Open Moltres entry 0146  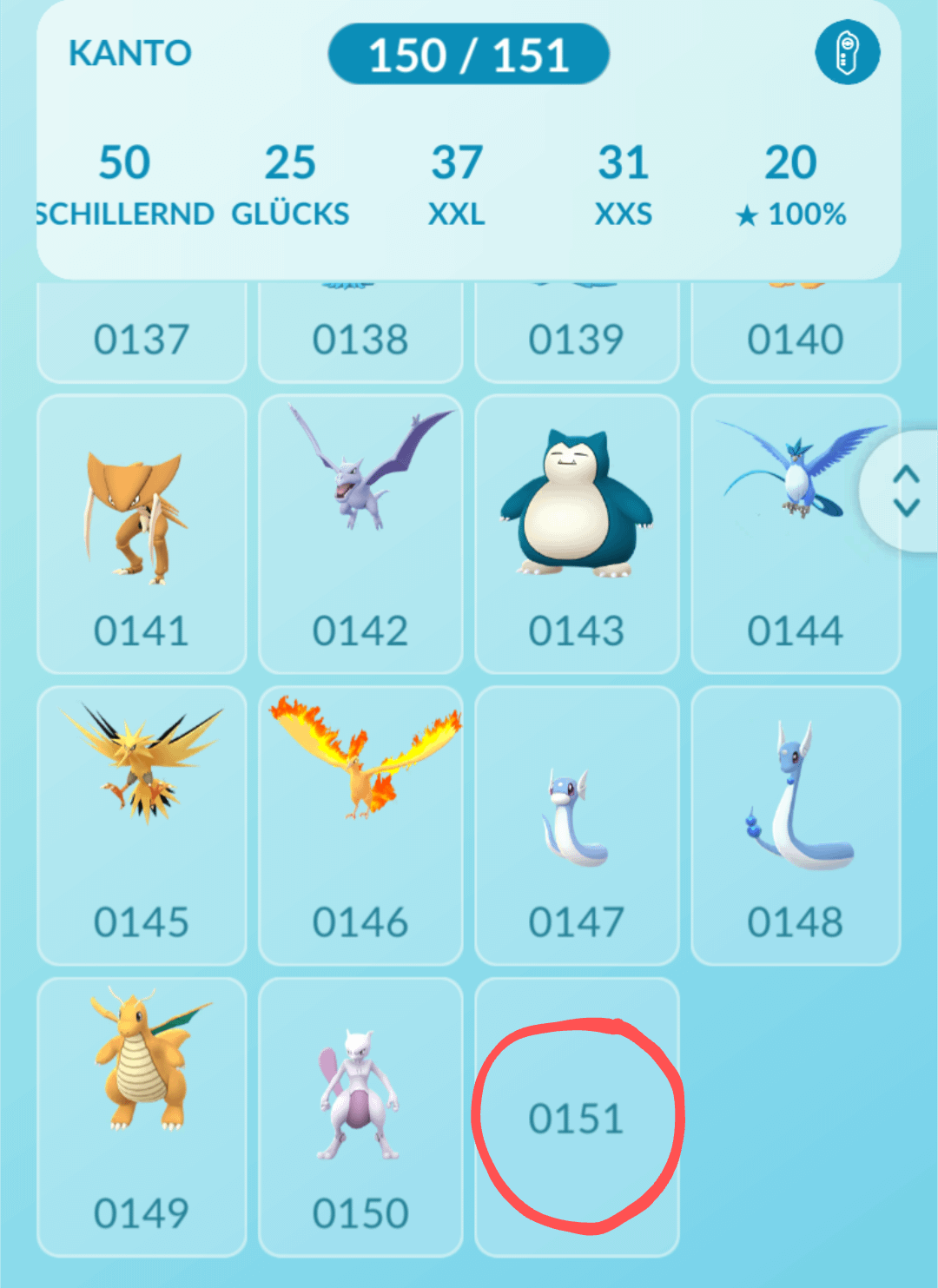pyautogui.click(x=360, y=825)
